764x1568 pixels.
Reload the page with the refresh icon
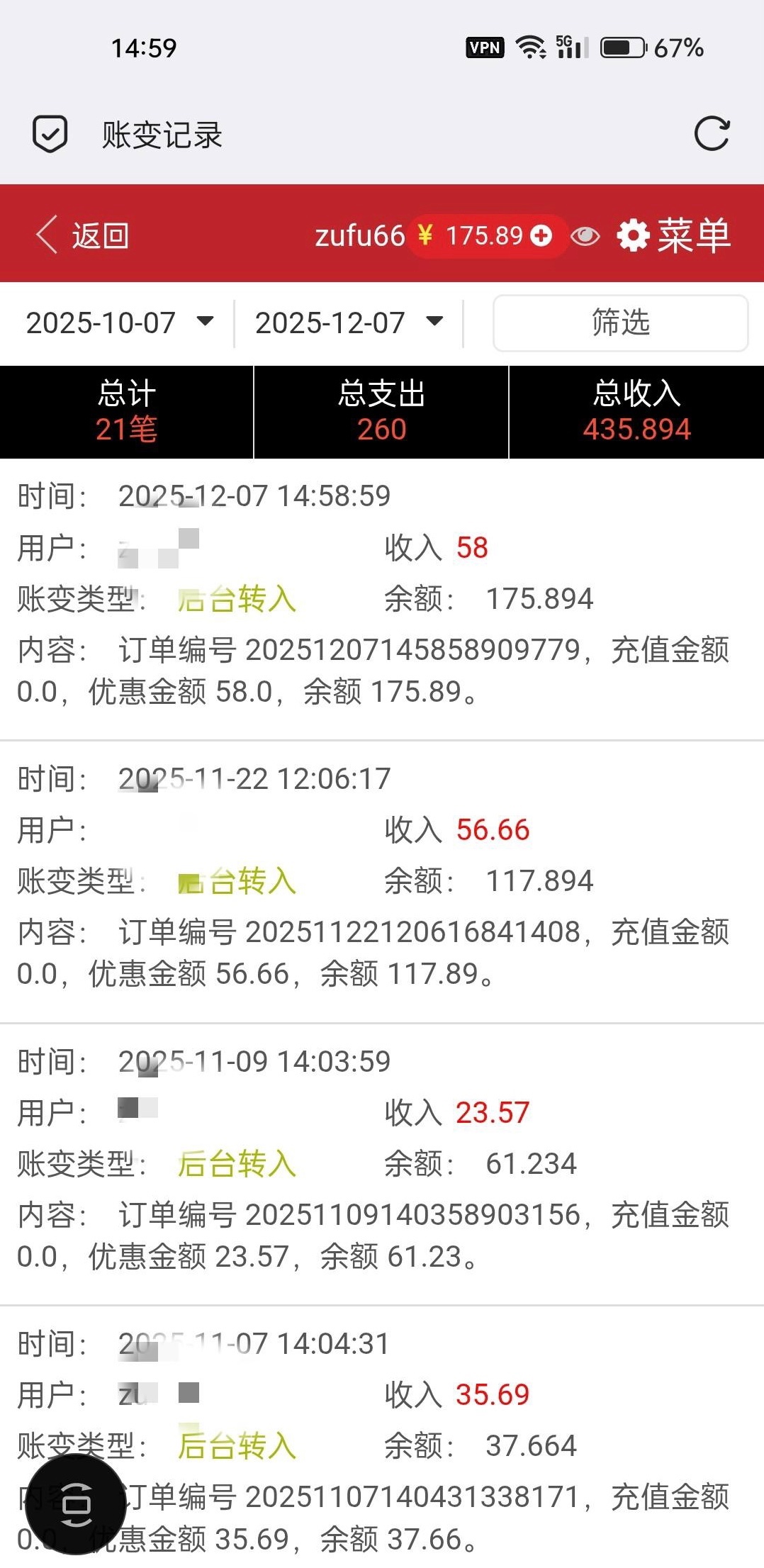click(712, 134)
